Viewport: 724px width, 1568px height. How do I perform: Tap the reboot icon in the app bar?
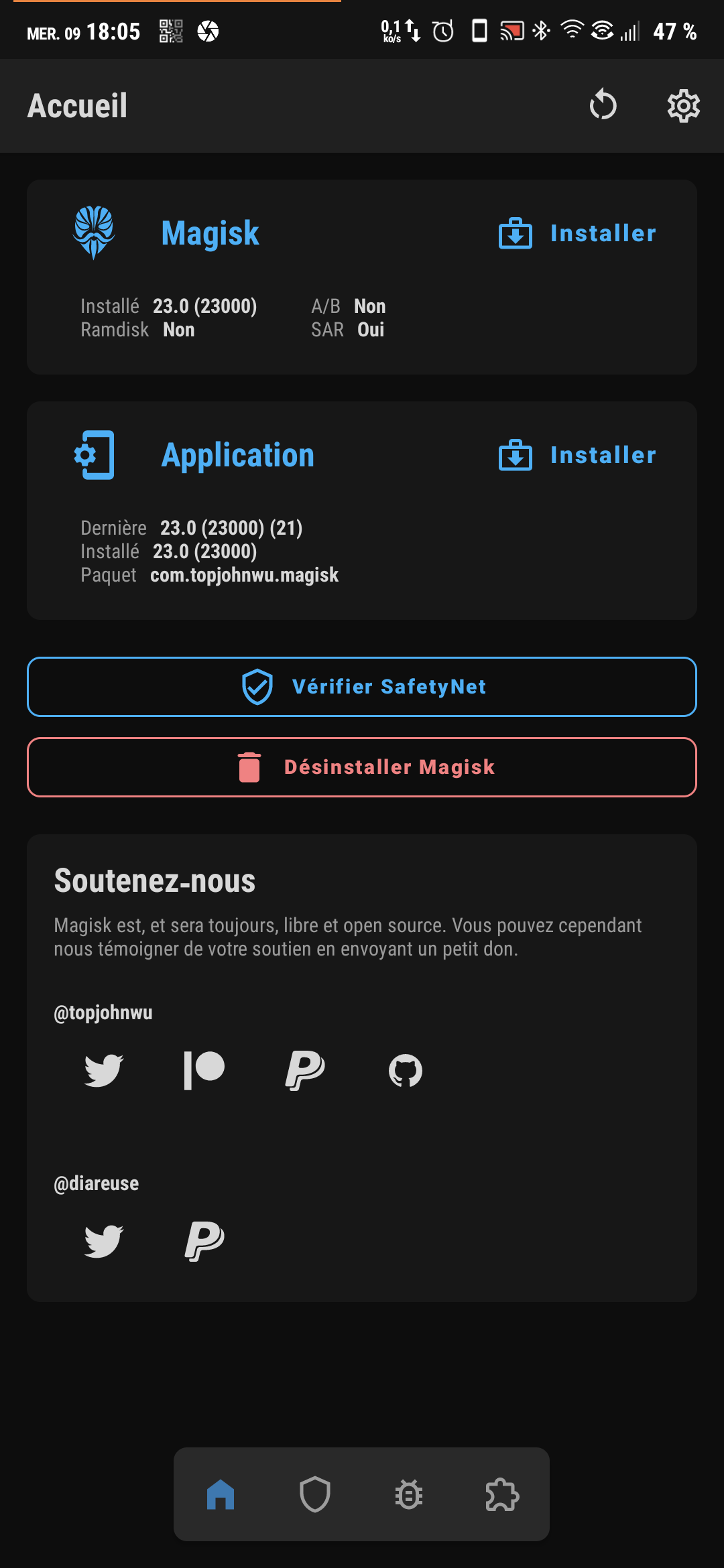point(603,105)
